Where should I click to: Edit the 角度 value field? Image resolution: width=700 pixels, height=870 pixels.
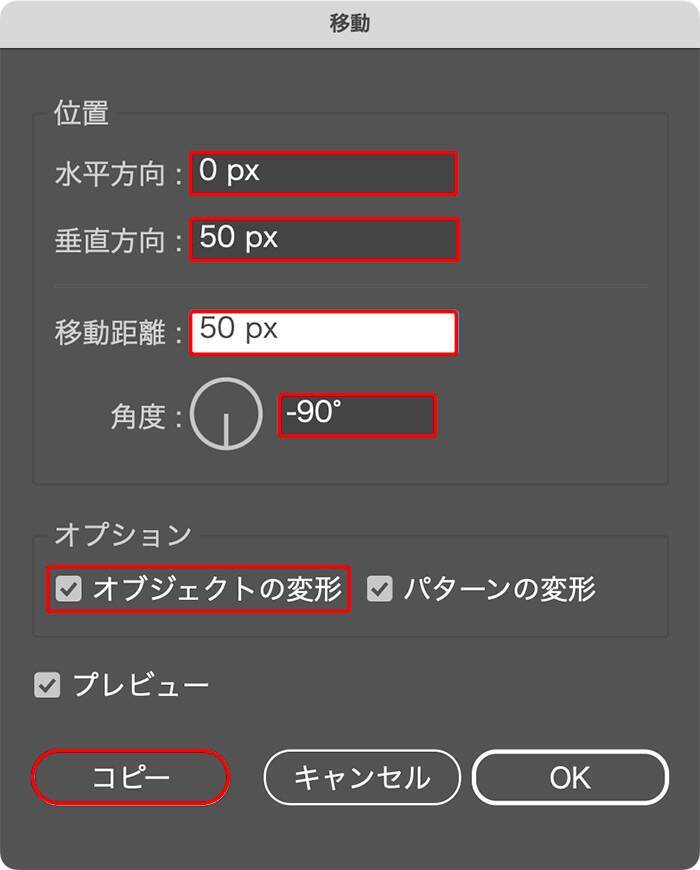(x=357, y=416)
